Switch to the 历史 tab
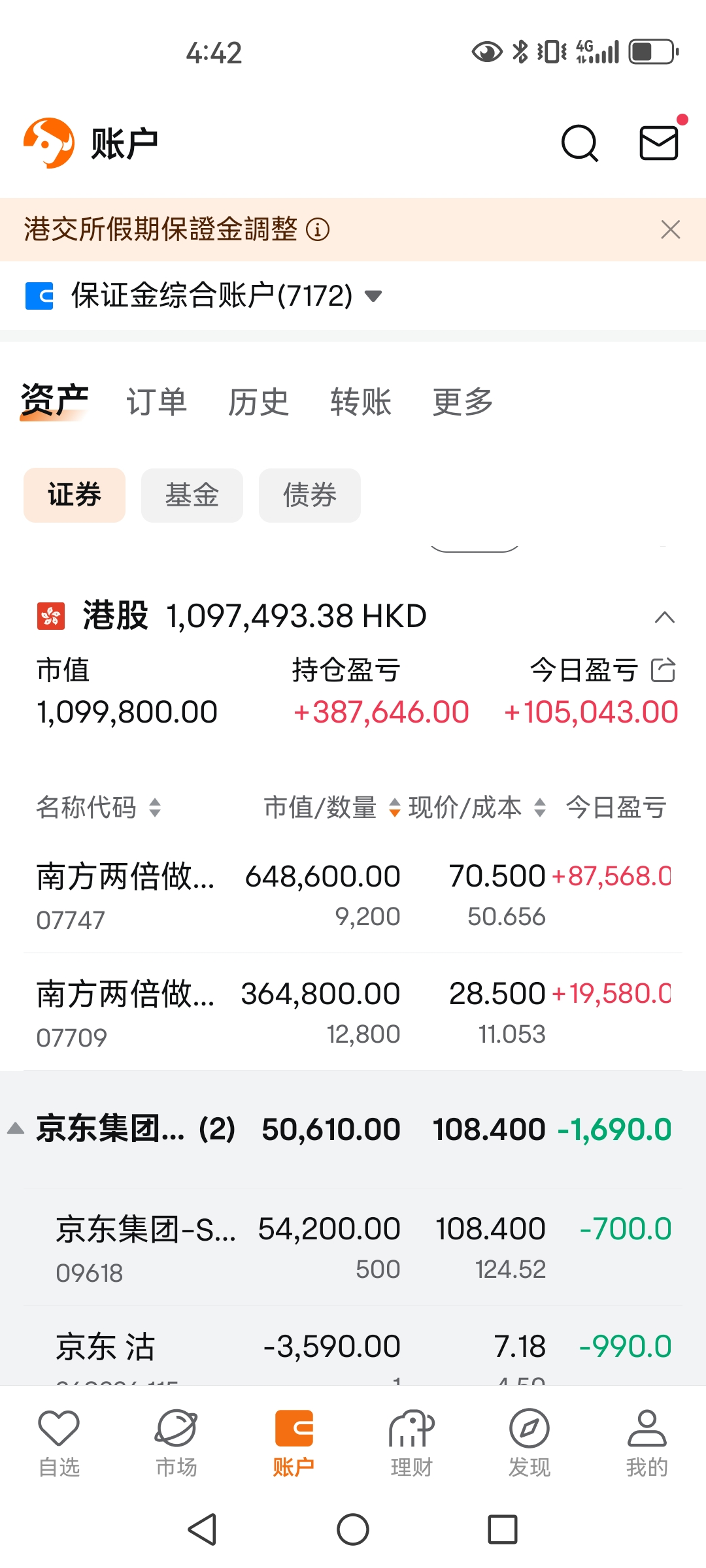This screenshot has height=1568, width=706. 258,402
